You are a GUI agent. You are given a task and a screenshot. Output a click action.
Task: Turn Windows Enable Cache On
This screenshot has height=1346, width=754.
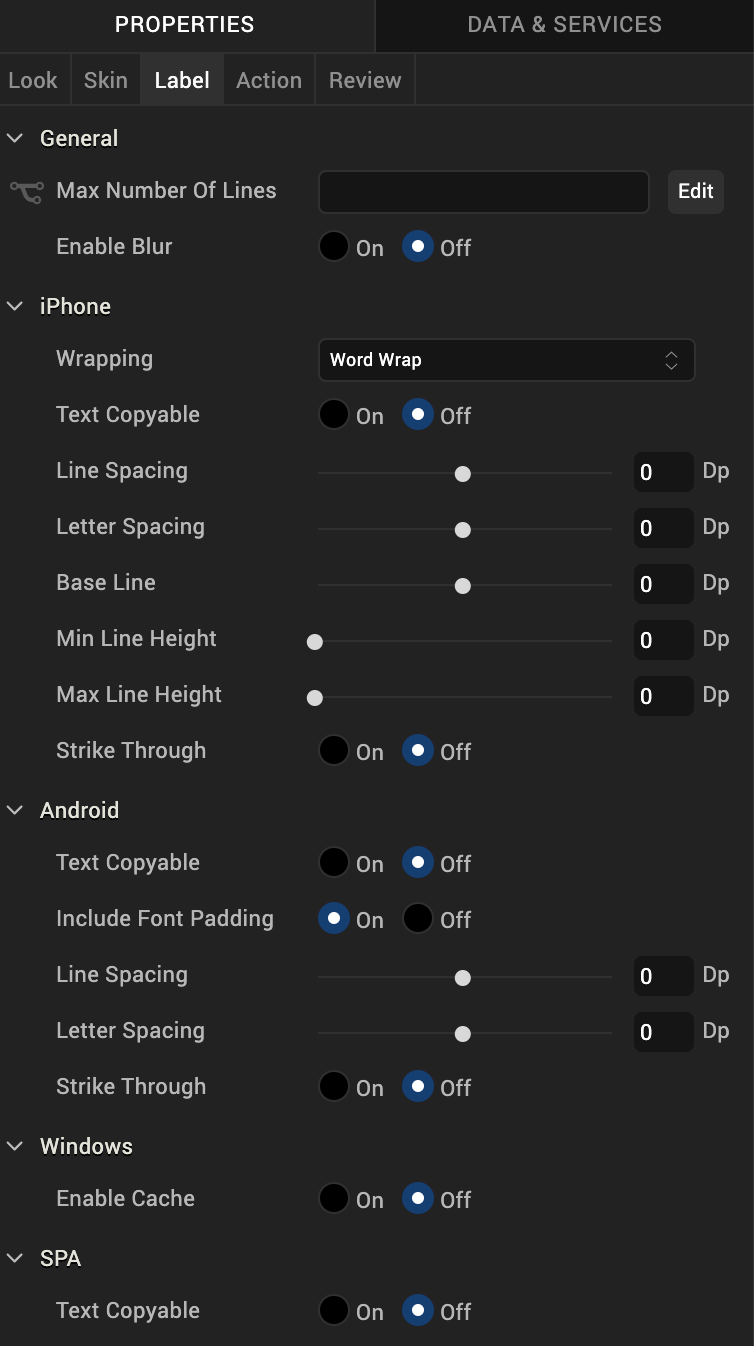tap(334, 1199)
